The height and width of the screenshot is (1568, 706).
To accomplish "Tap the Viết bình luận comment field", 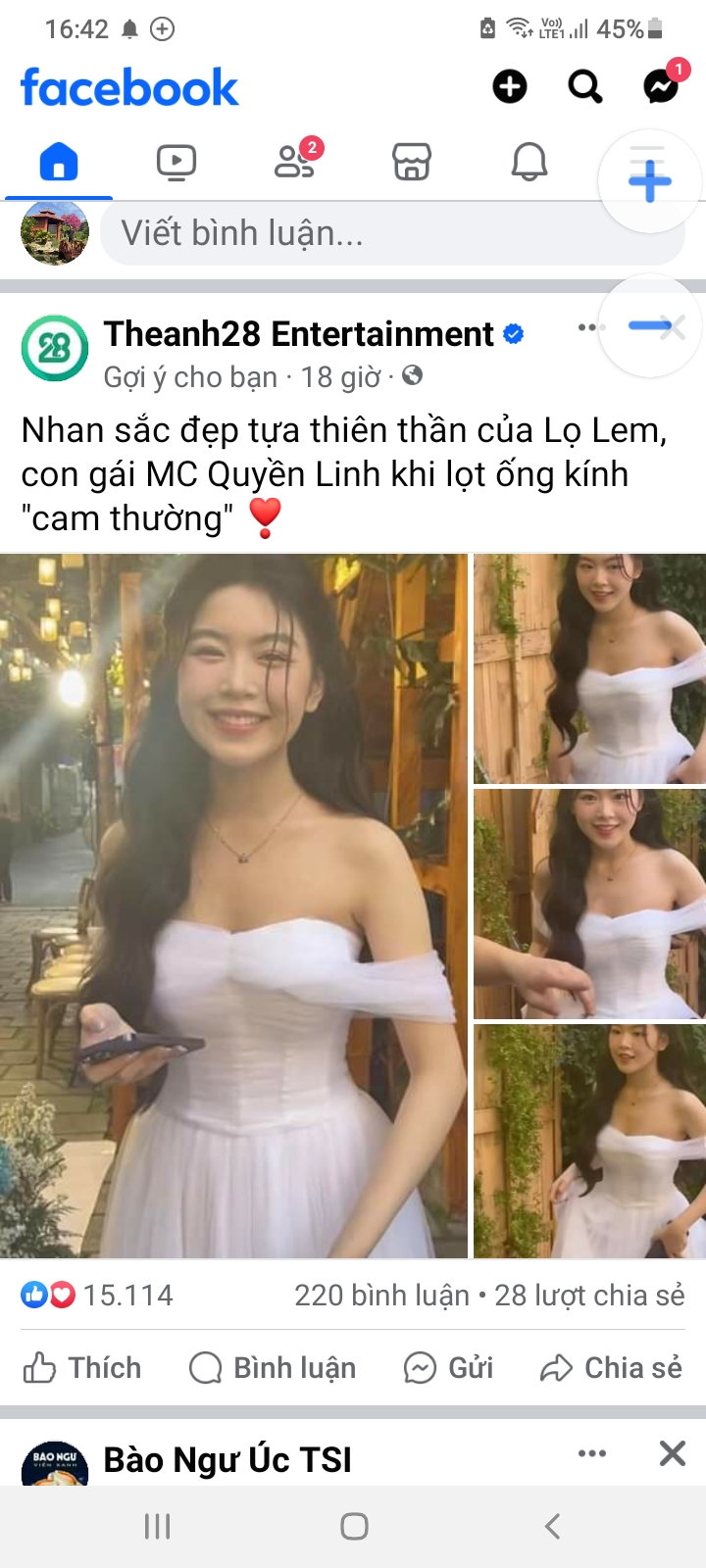I will coord(392,233).
